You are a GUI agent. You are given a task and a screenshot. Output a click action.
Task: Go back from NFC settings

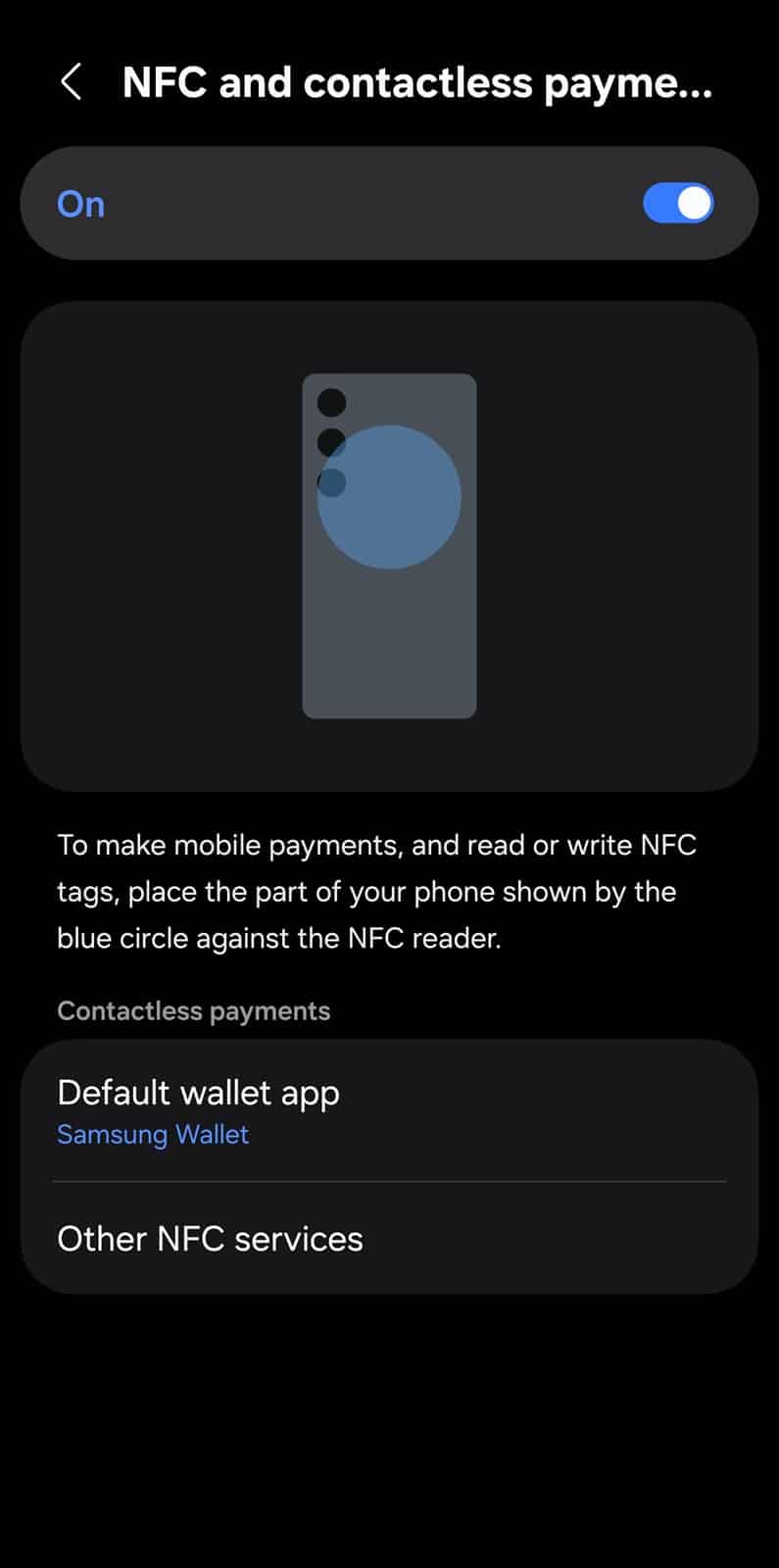[72, 82]
